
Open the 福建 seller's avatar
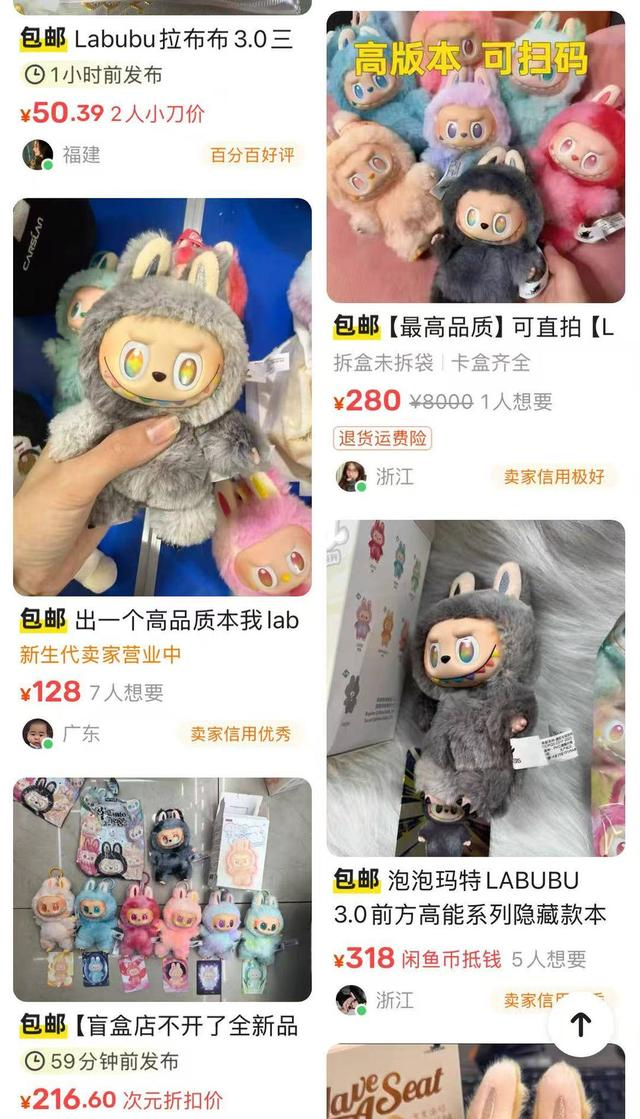(38, 155)
